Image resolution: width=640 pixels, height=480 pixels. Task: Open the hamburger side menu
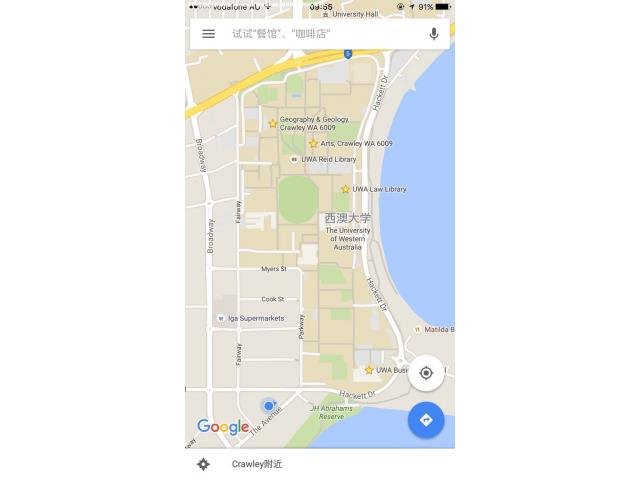coord(208,34)
